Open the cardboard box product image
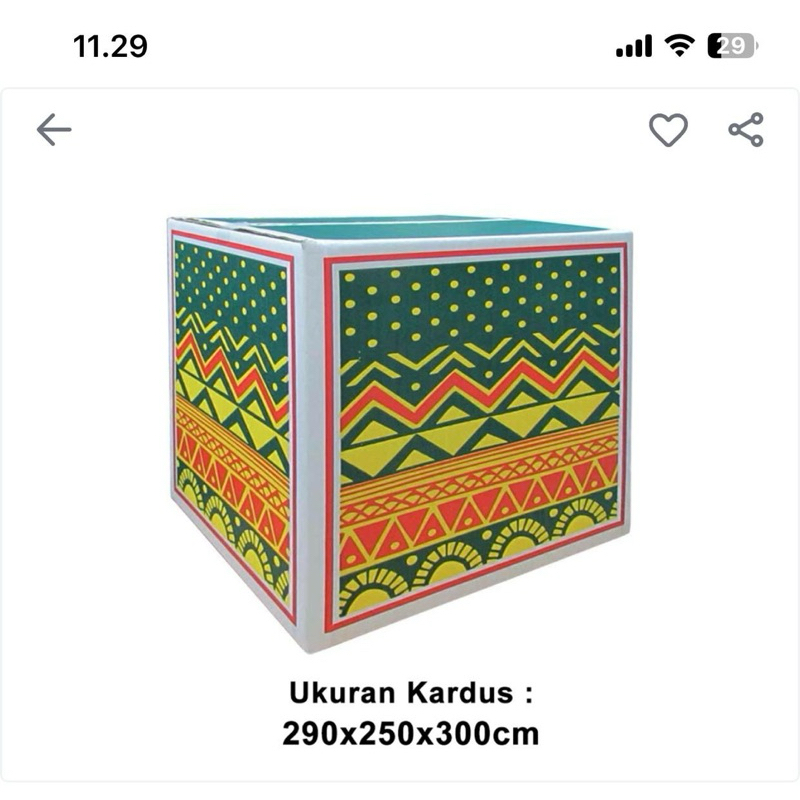This screenshot has width=800, height=800. click(x=400, y=430)
